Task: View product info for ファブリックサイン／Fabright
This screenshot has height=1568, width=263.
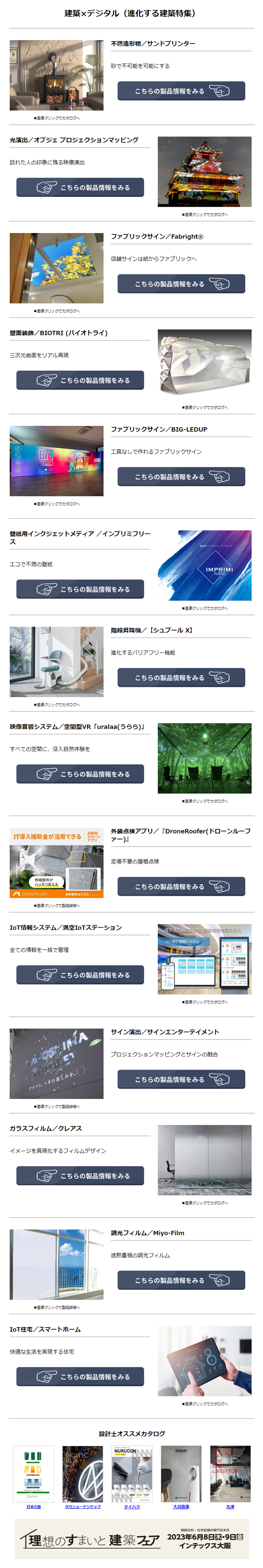Action: pyautogui.click(x=181, y=284)
